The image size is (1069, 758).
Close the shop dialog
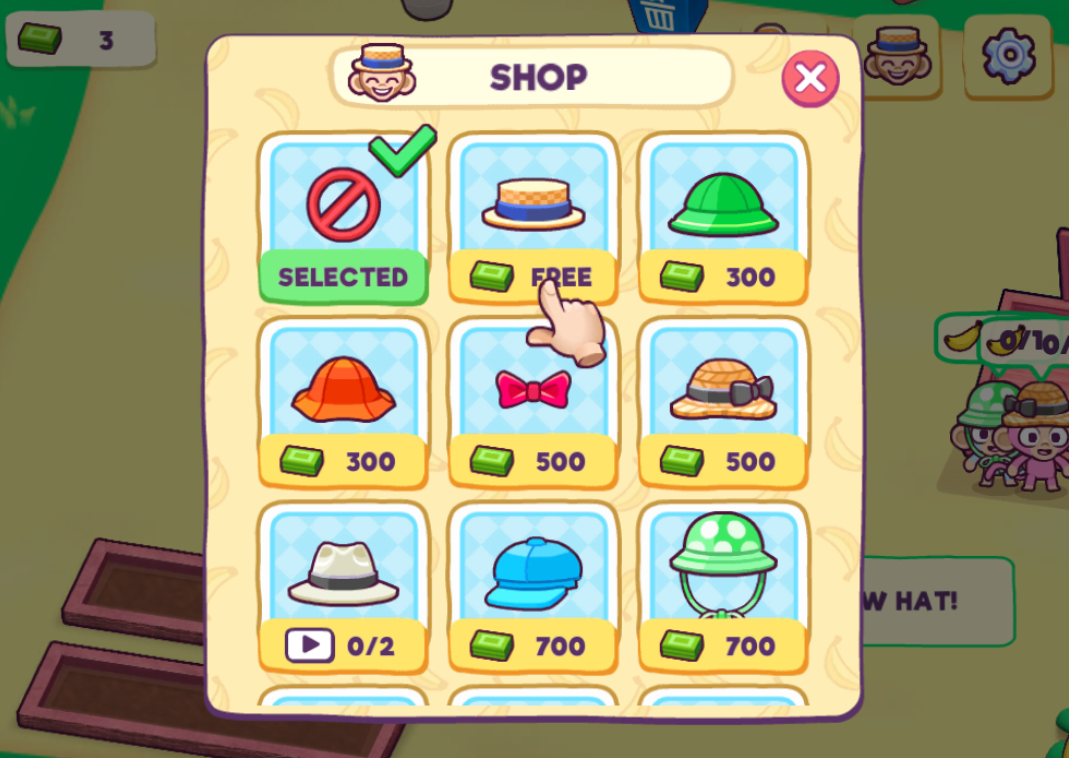coord(810,78)
